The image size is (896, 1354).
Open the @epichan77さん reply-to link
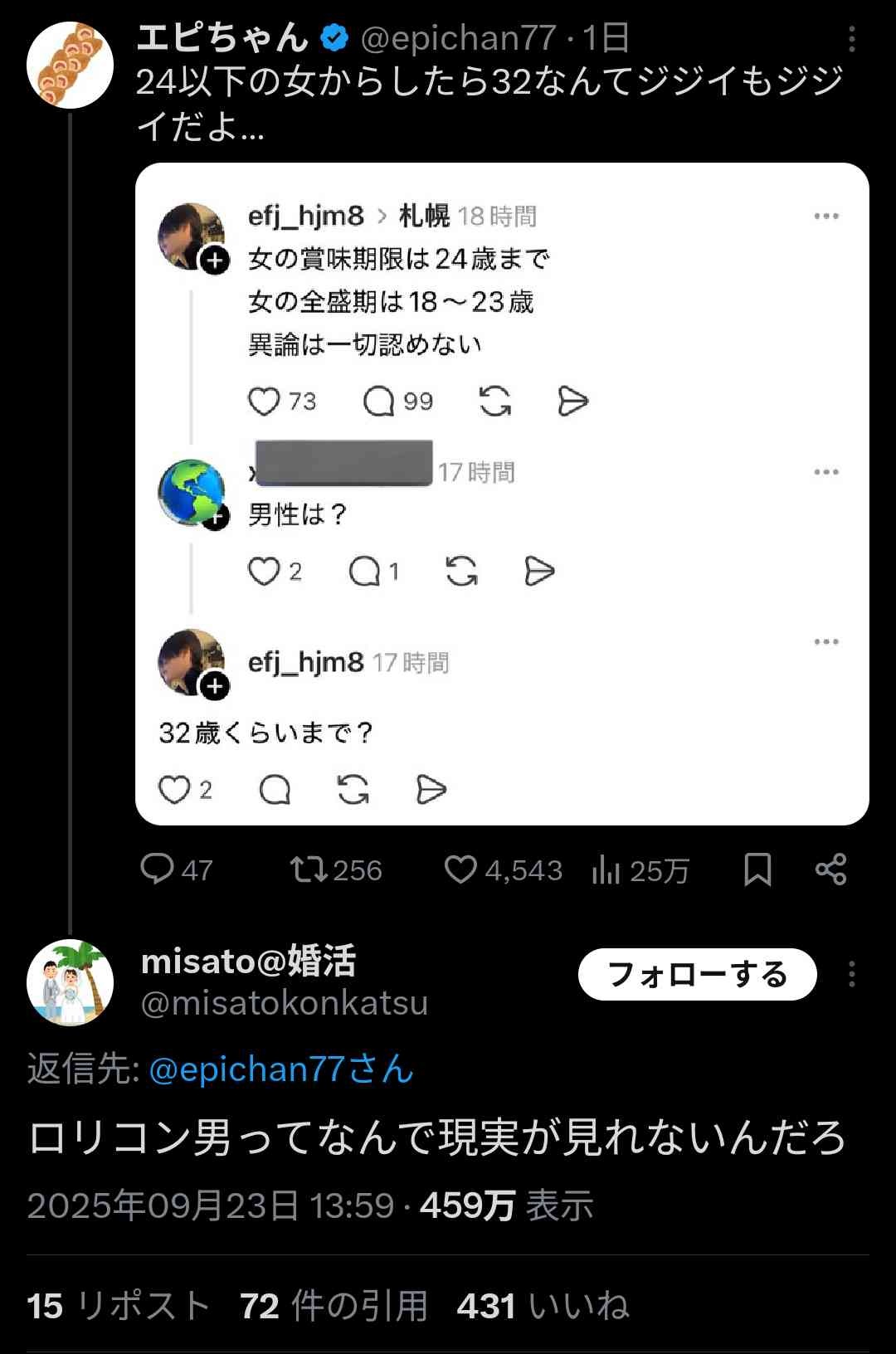point(280,1069)
